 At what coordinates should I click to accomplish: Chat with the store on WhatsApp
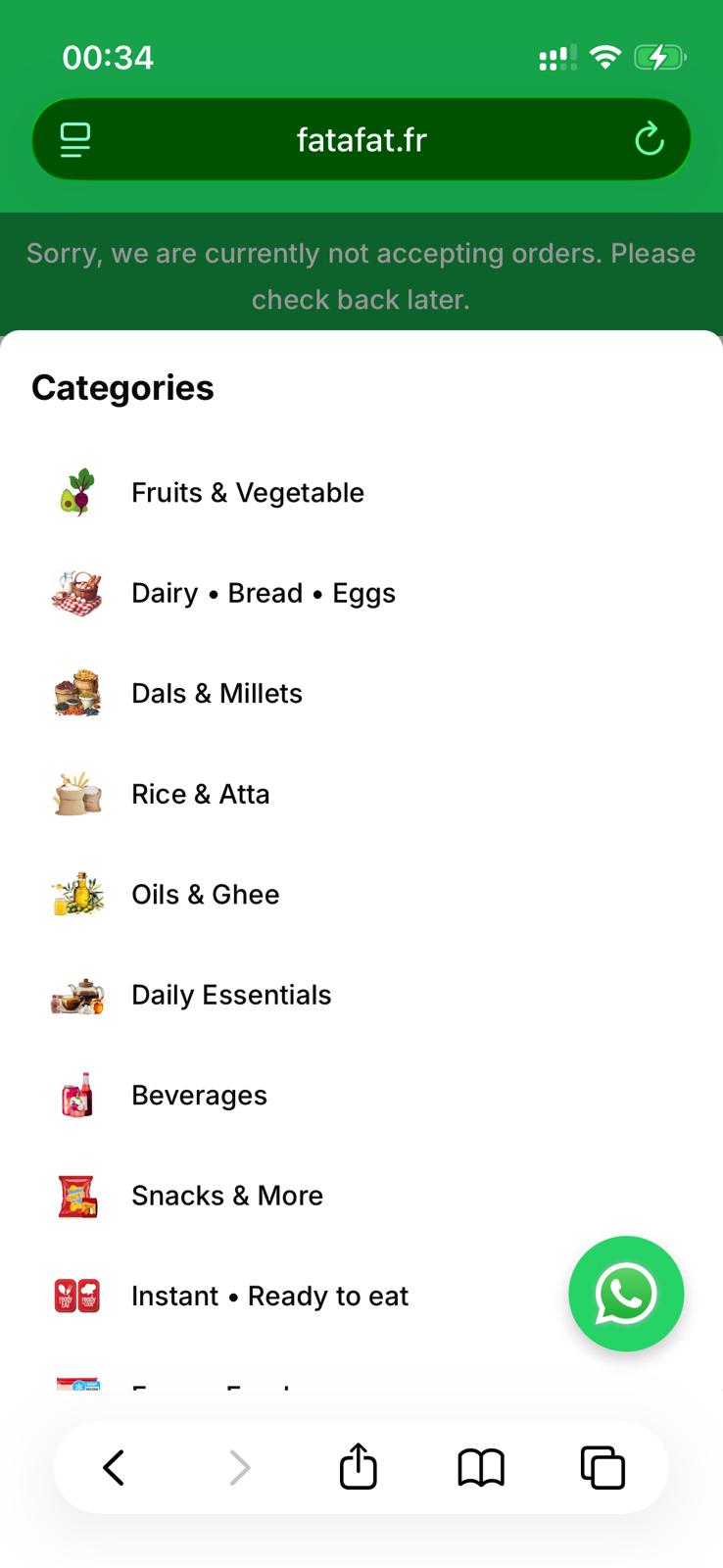click(x=626, y=1294)
